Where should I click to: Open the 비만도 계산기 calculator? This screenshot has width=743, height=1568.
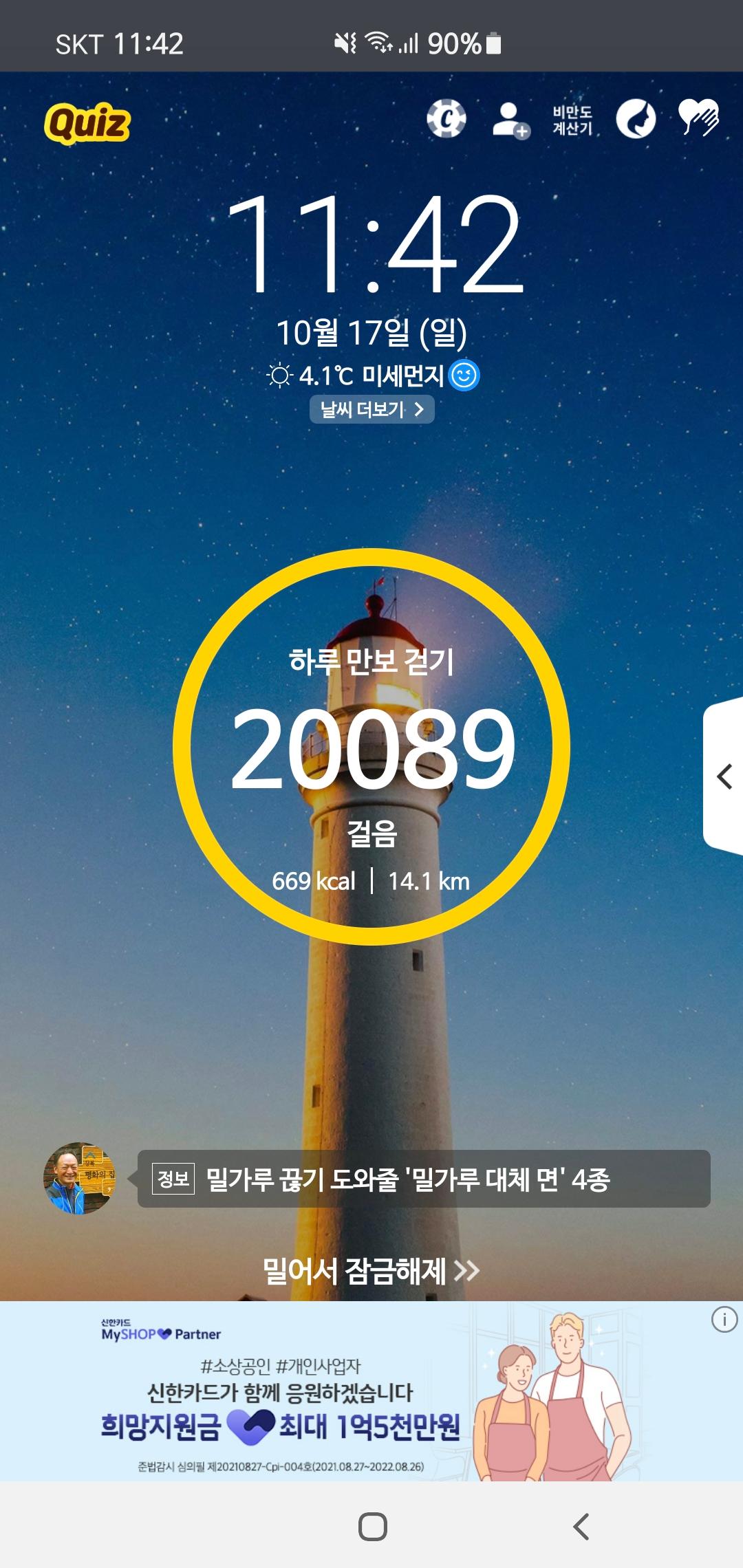click(572, 120)
